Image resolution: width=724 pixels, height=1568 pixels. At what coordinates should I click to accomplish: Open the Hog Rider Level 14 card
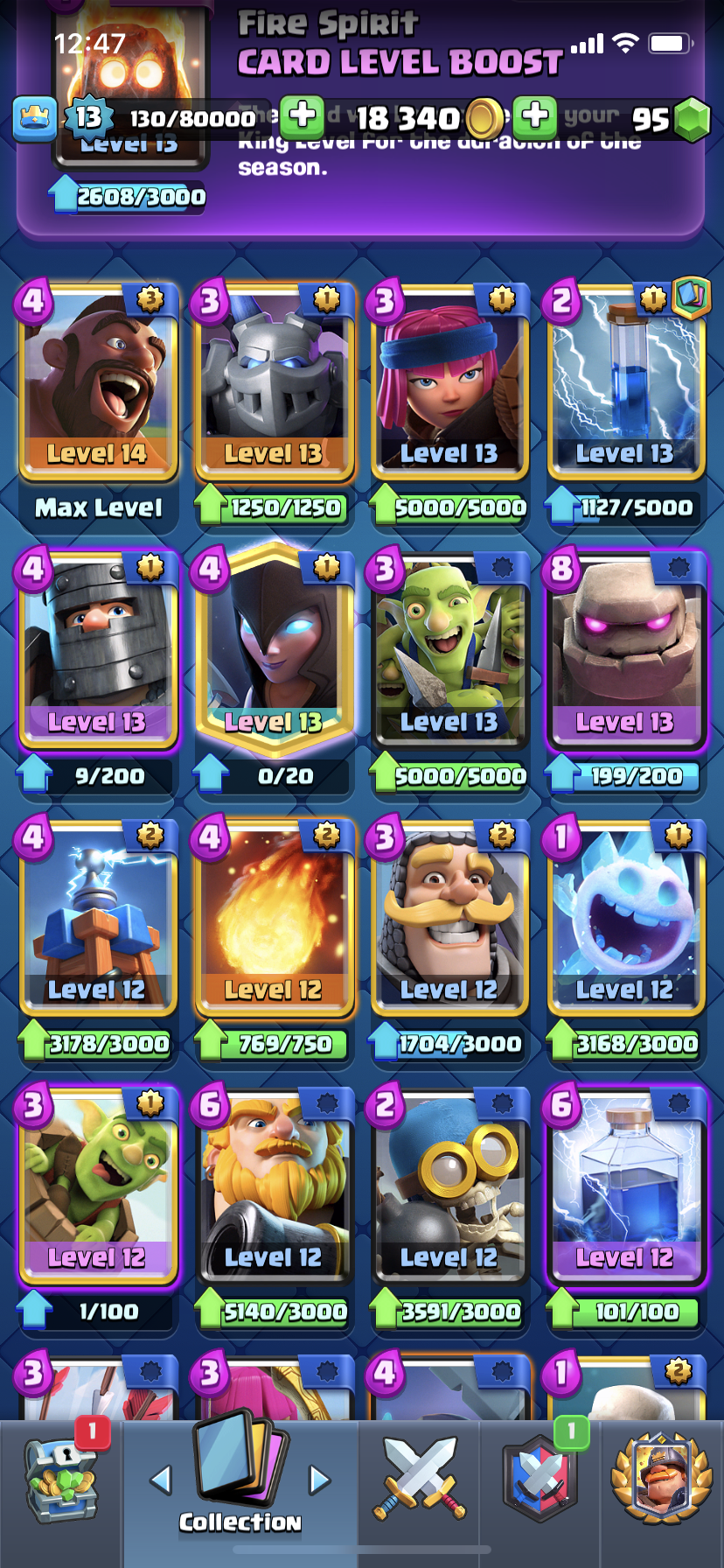(99, 383)
